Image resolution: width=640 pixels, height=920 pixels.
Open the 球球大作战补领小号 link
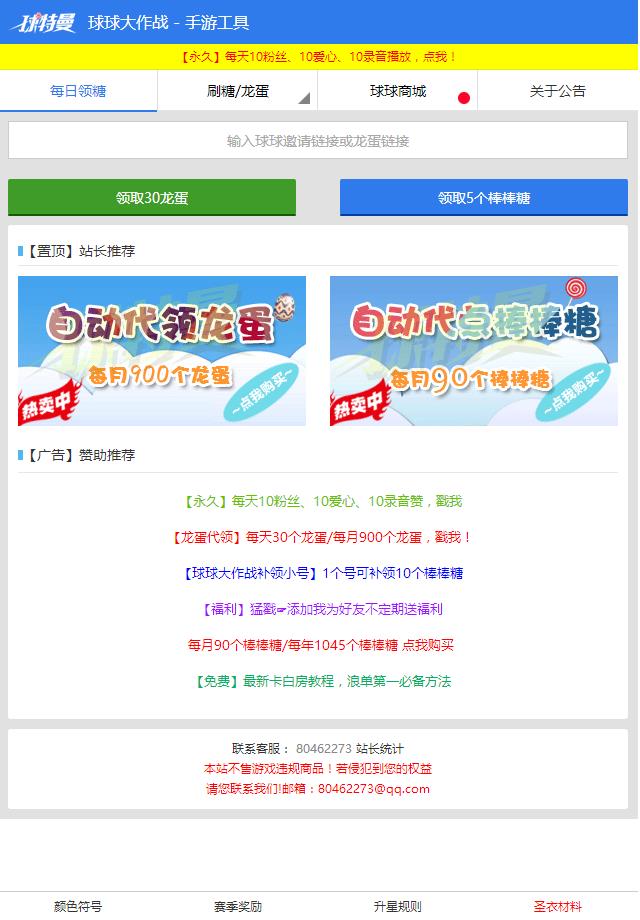click(319, 573)
